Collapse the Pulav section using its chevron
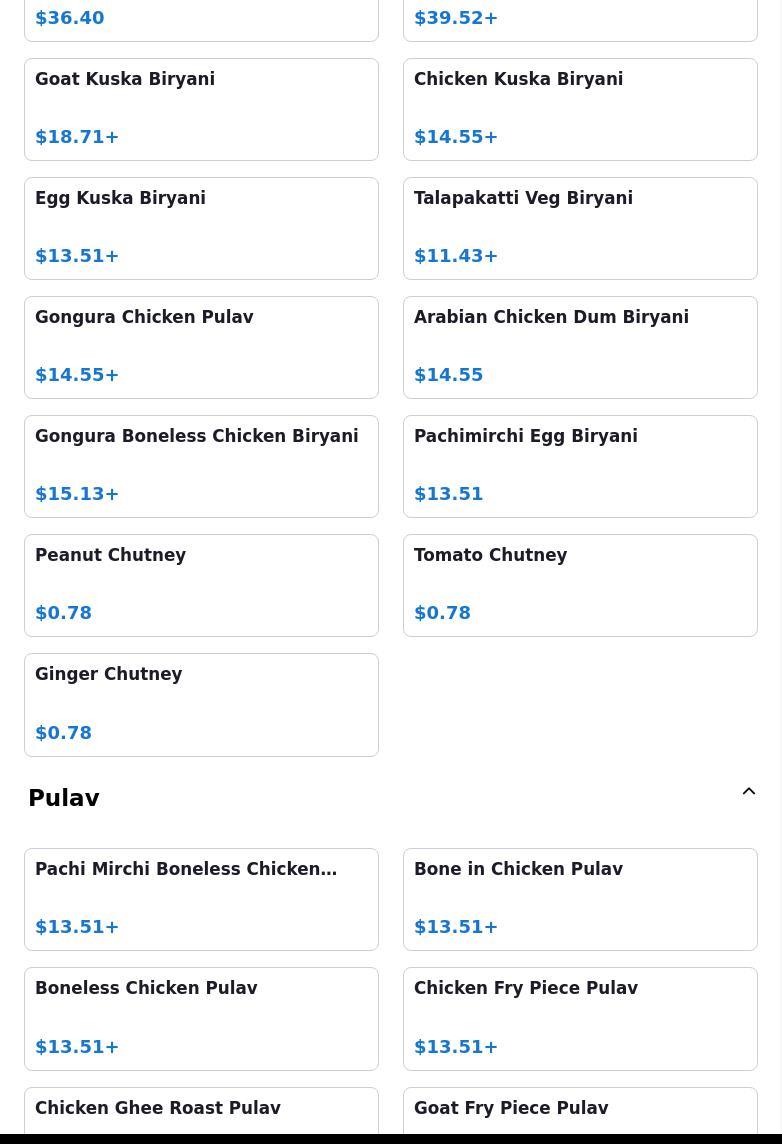 coord(749,791)
